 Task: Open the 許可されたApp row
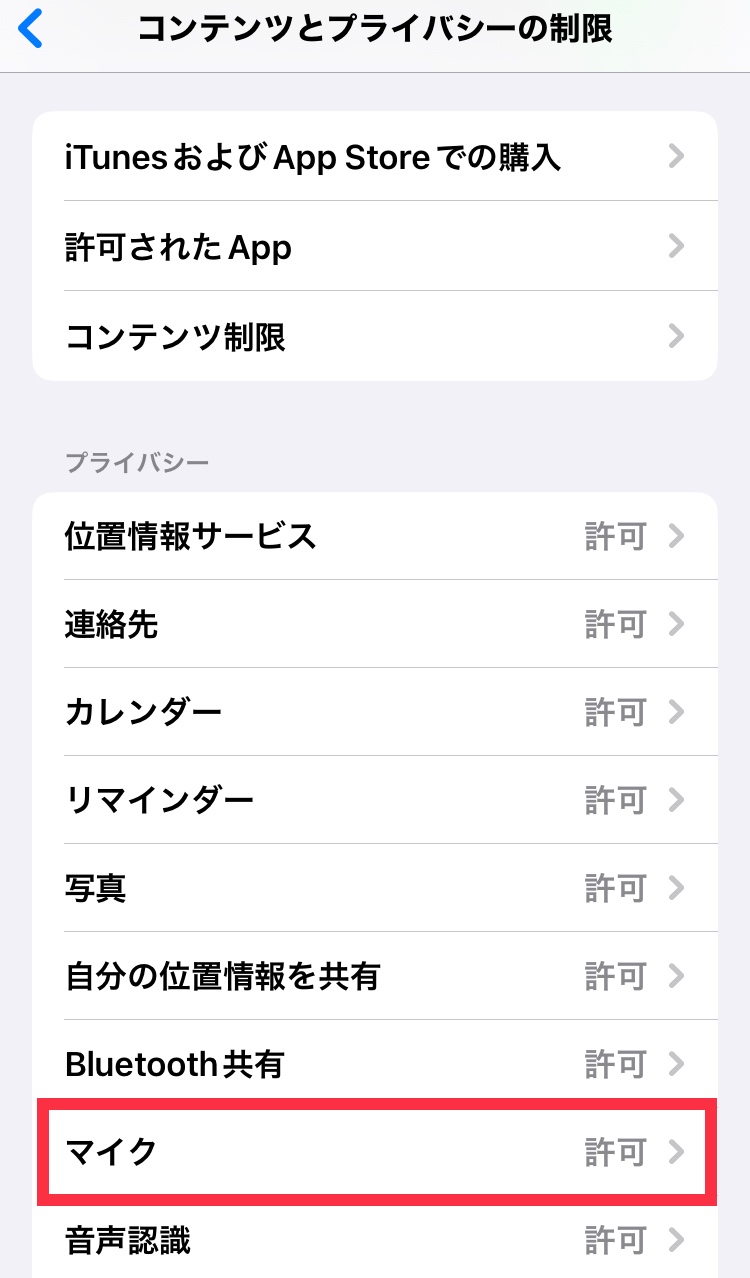click(375, 247)
